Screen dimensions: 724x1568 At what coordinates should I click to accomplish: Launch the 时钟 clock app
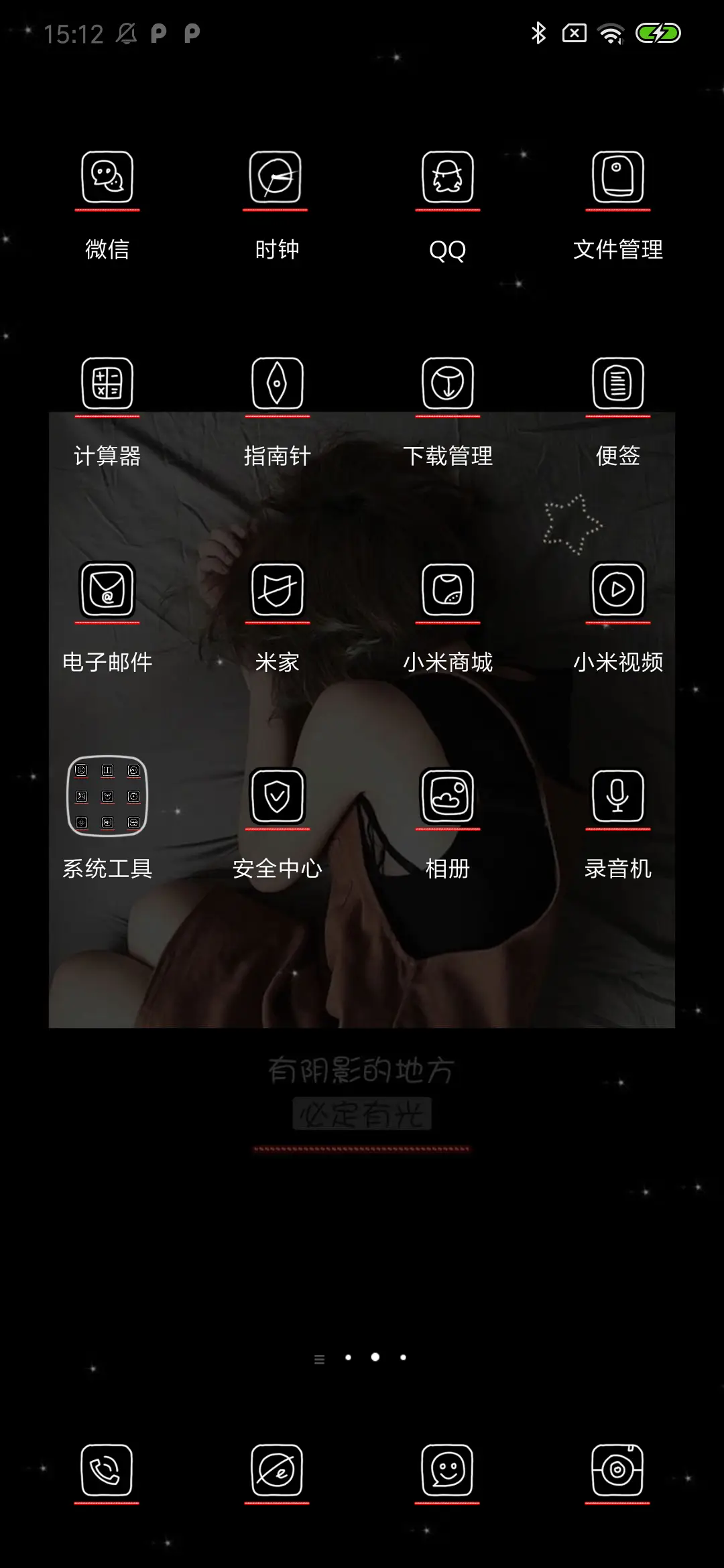[278, 178]
